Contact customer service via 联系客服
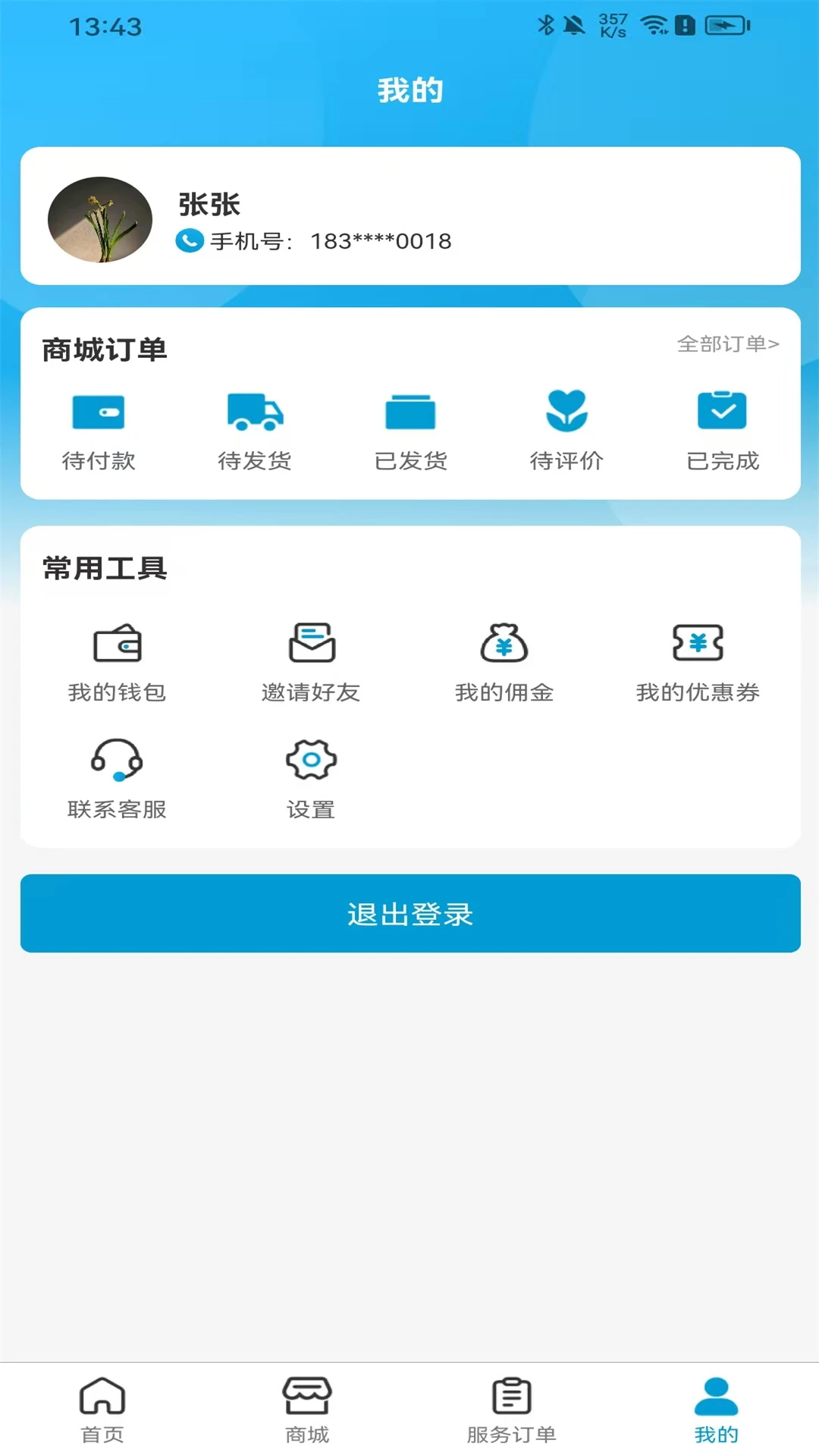 118,778
